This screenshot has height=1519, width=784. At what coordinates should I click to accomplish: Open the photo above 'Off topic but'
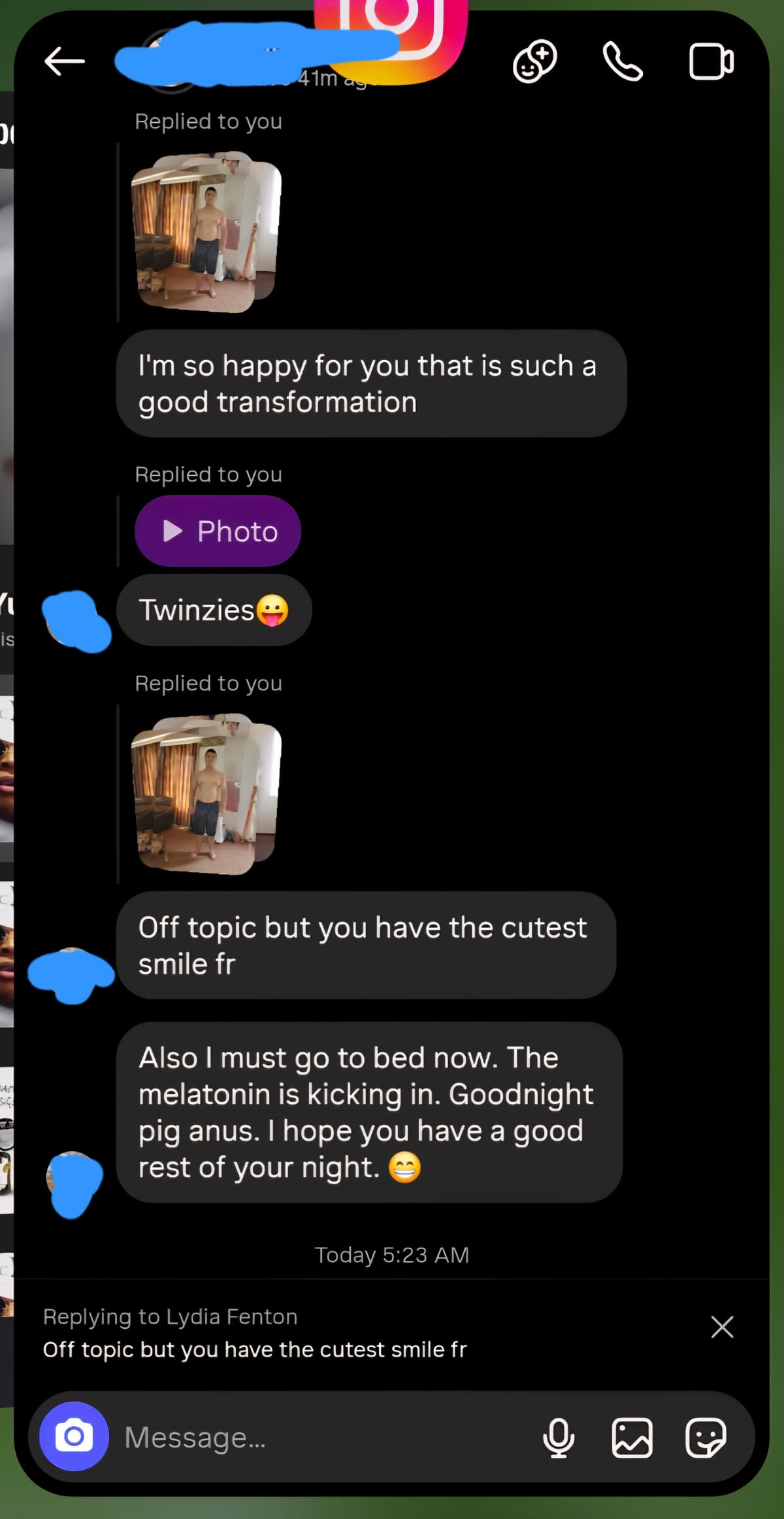click(206, 794)
